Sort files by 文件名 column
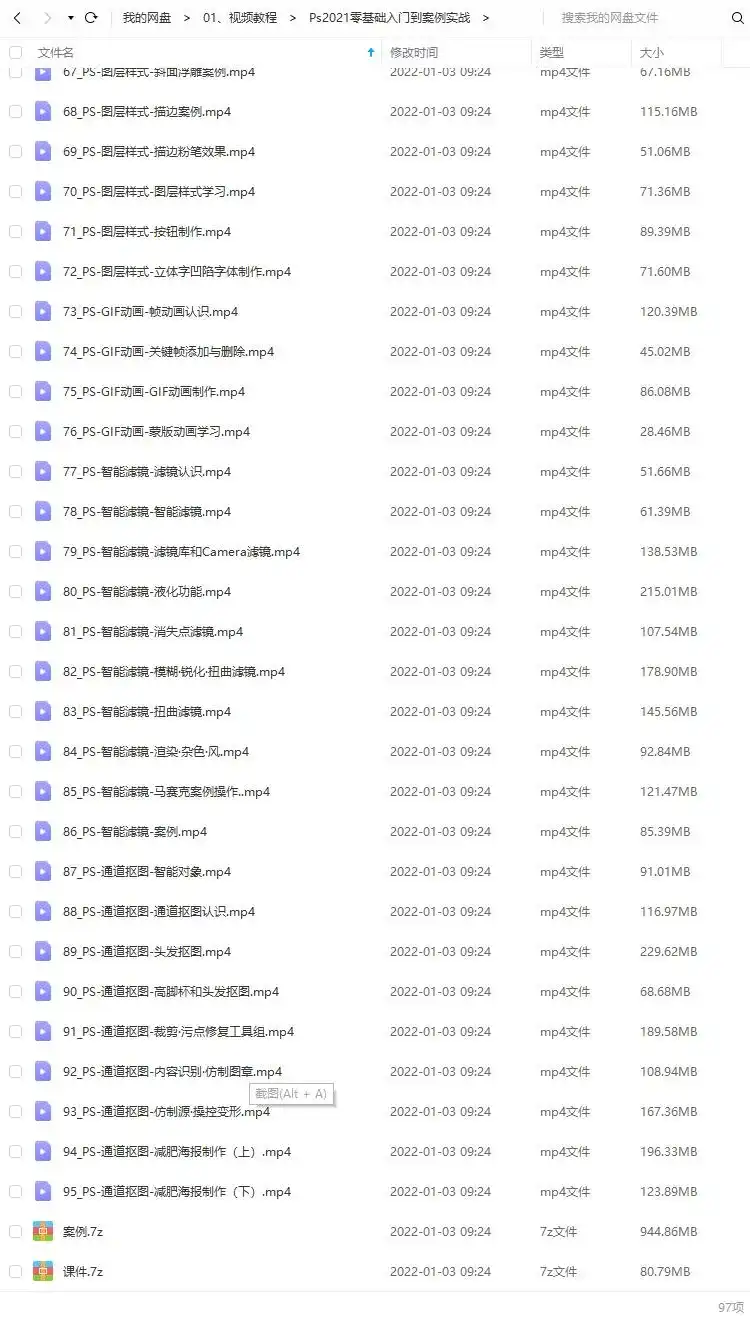Screen dimensions: 750x1322 click(56, 52)
